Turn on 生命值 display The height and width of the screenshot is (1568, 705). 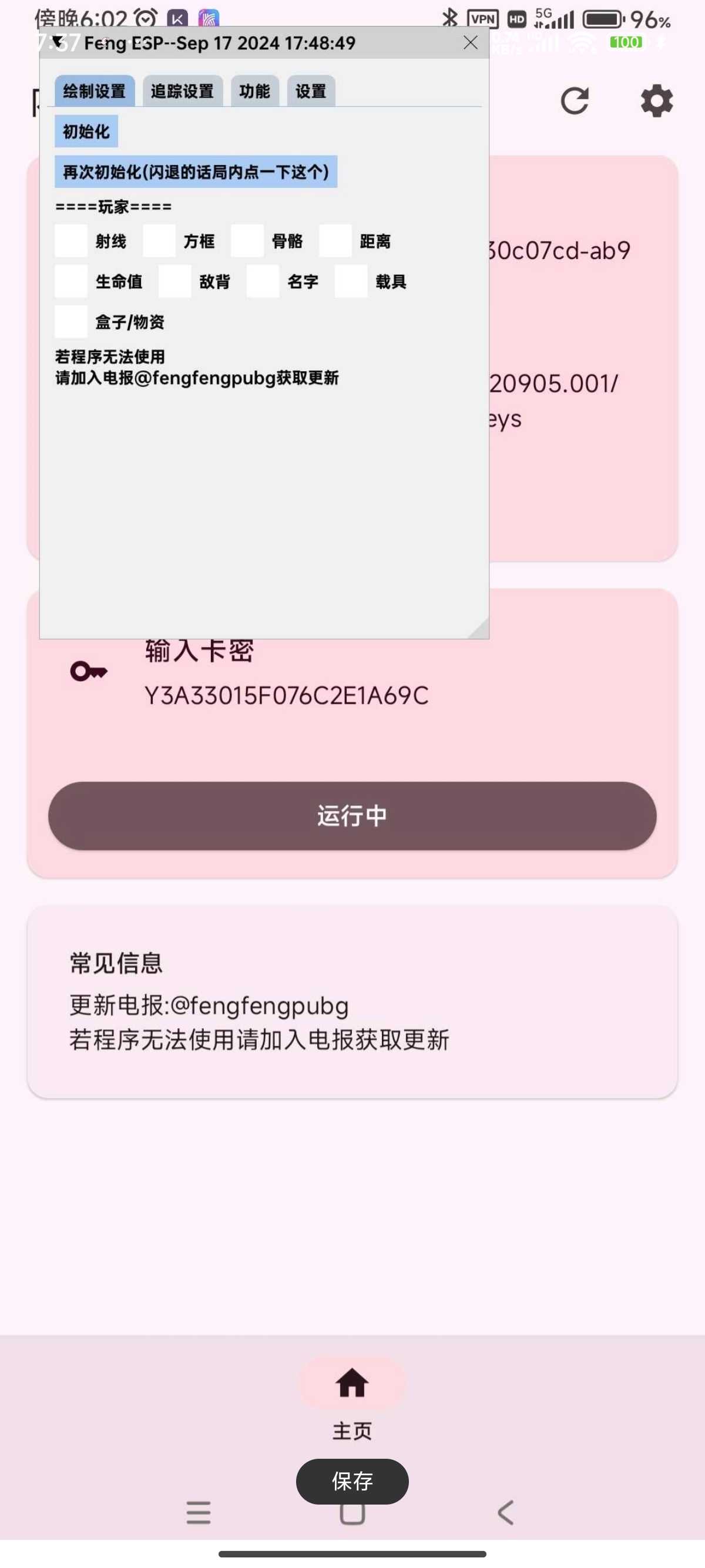(71, 281)
